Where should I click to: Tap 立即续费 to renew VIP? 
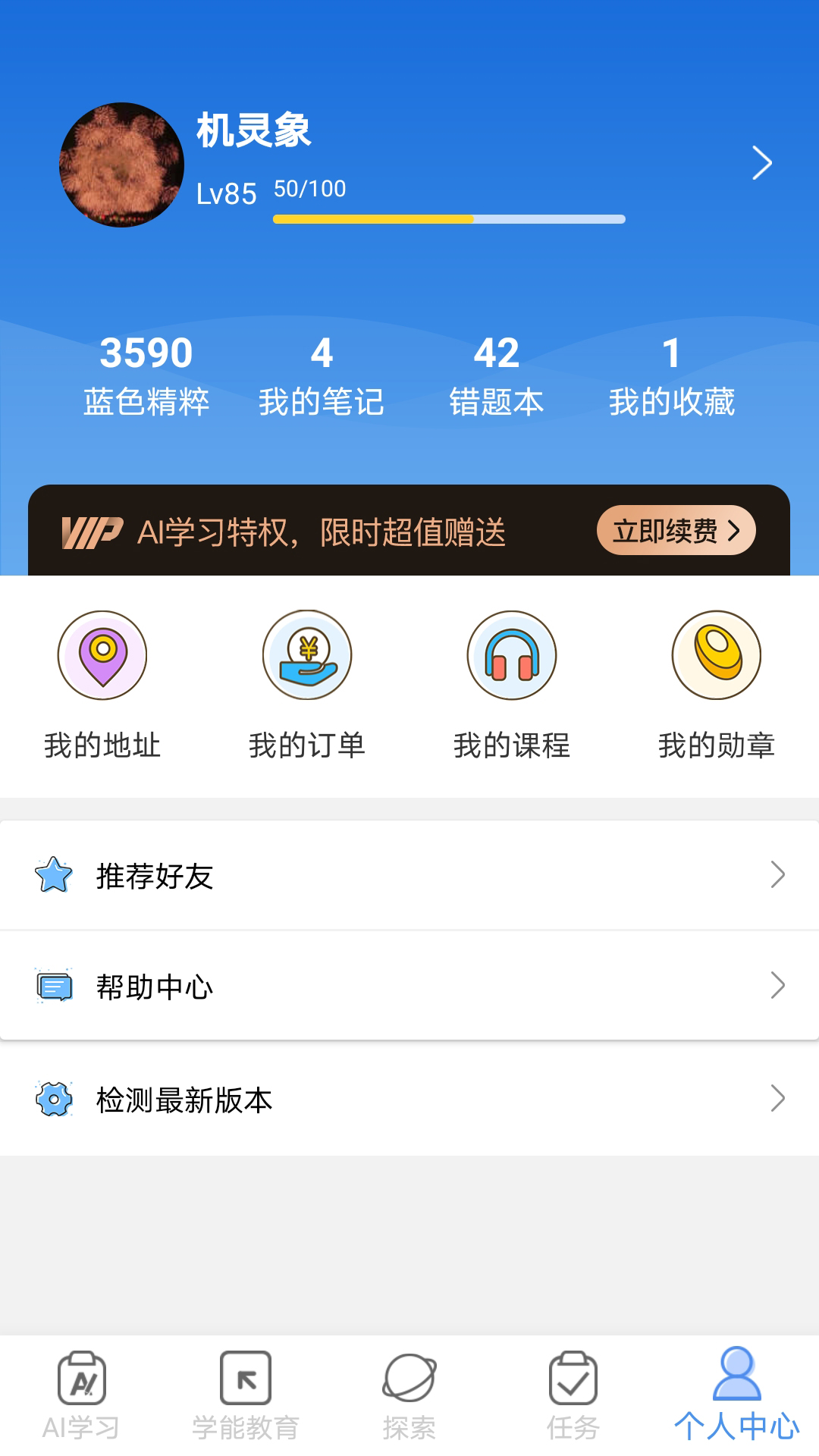click(676, 531)
